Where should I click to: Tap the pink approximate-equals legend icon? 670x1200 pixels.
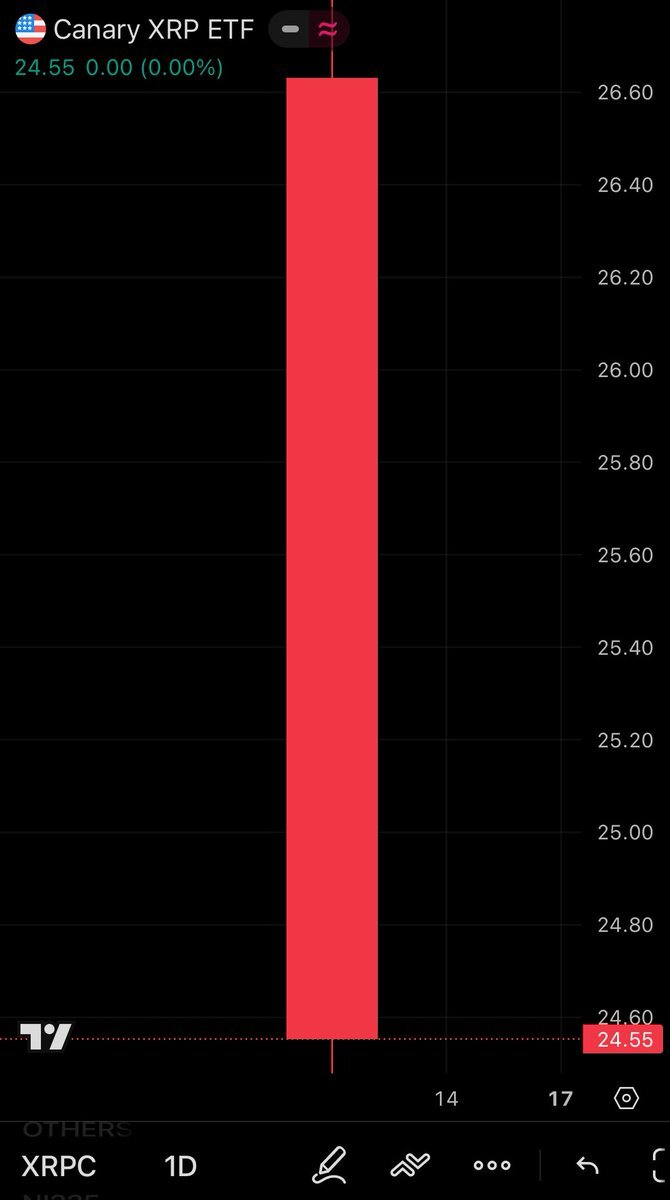point(327,30)
